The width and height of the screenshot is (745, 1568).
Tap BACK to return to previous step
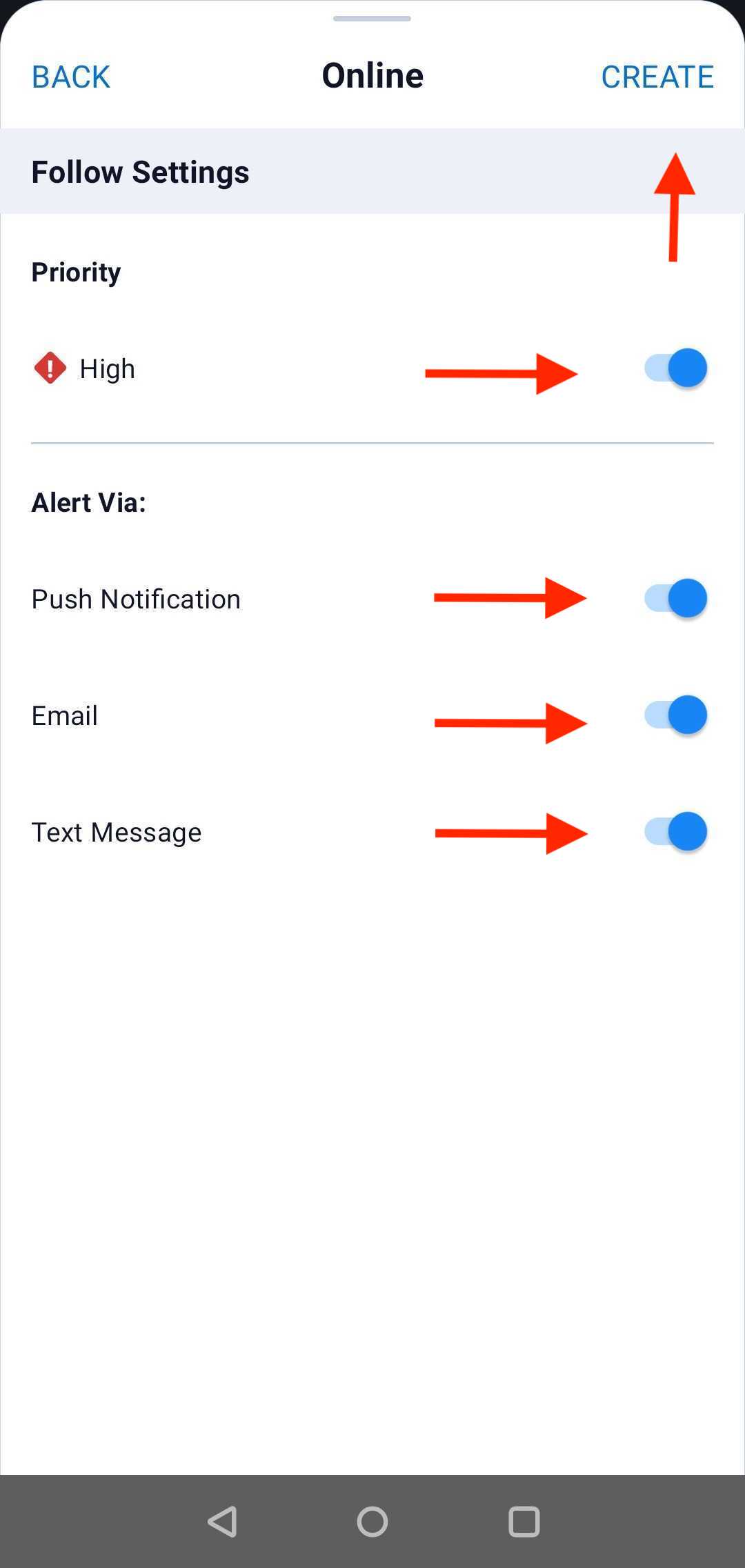71,77
